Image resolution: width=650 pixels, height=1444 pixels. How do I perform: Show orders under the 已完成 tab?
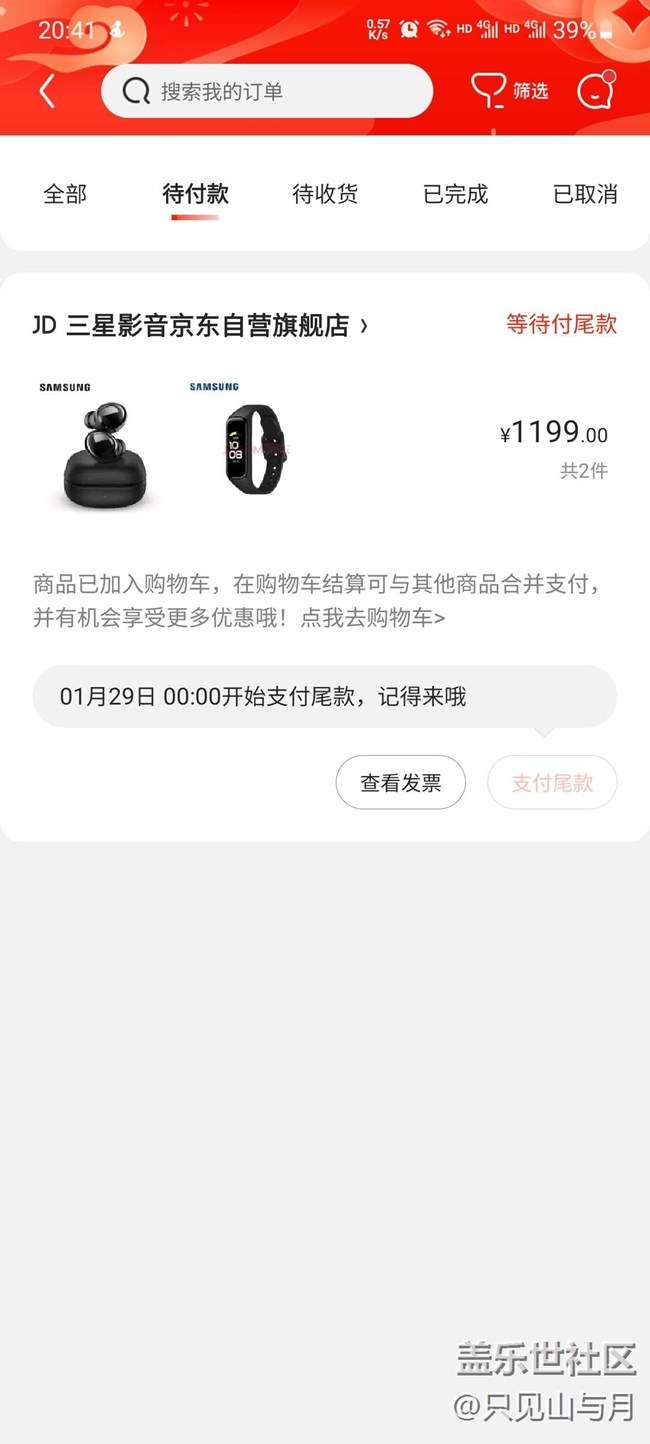455,194
